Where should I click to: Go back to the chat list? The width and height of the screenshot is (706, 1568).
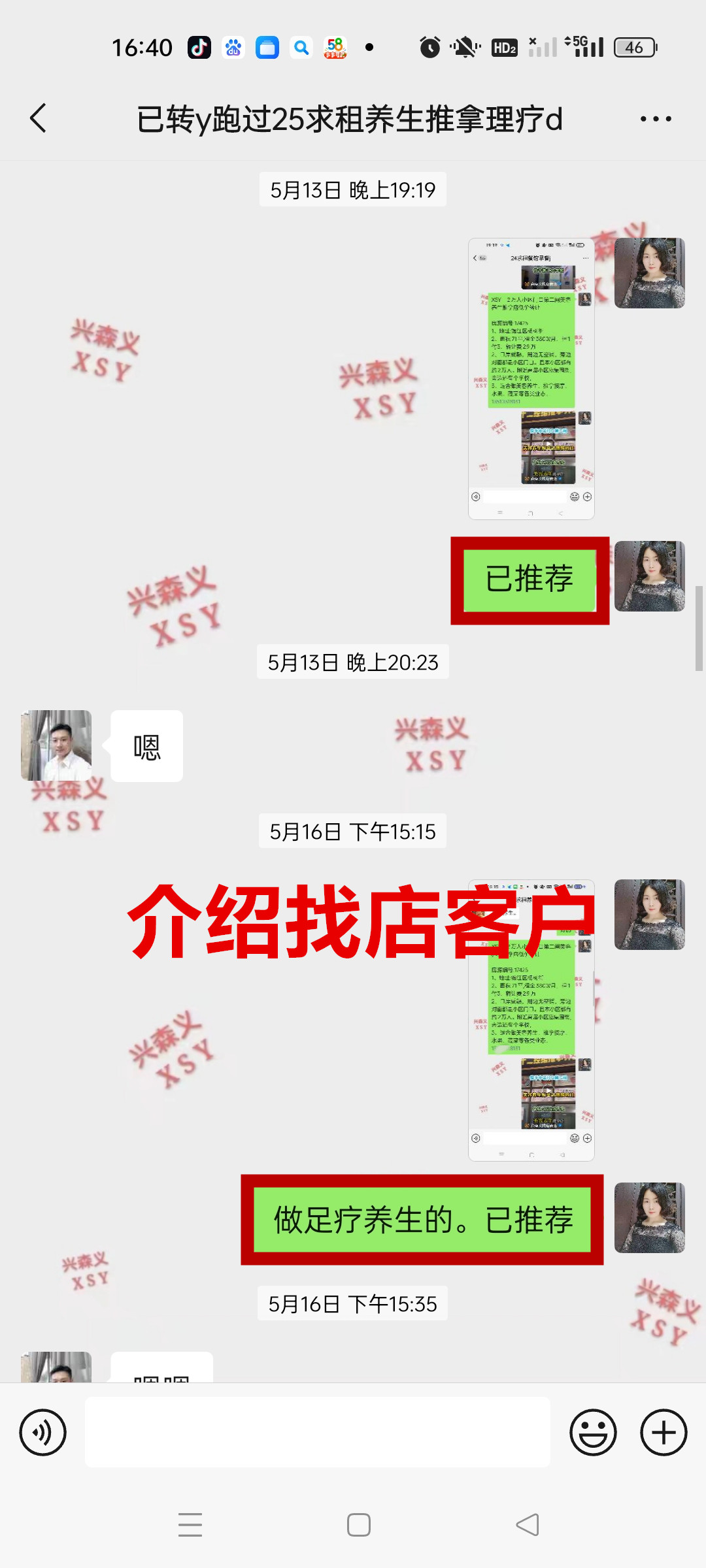(39, 118)
